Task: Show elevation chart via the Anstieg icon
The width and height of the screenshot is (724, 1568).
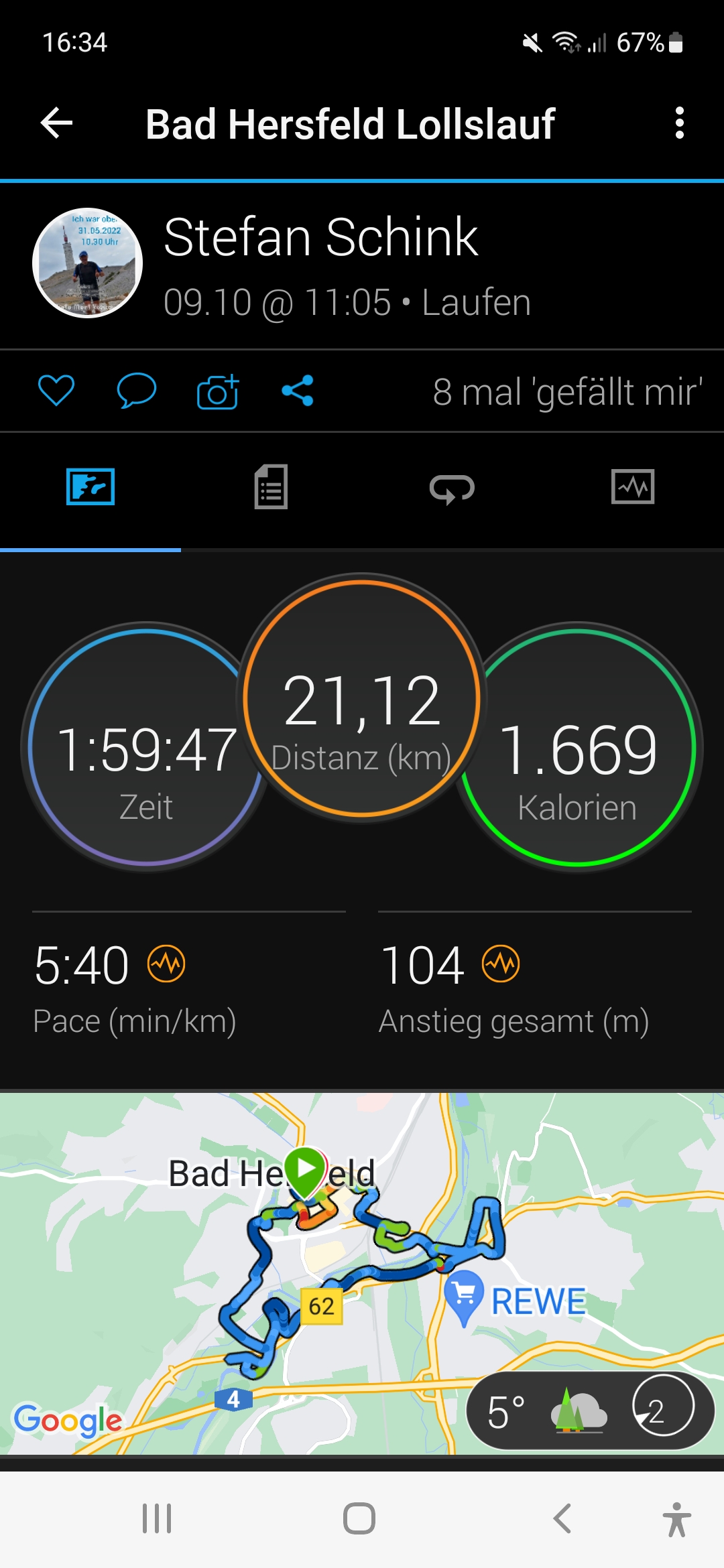Action: coord(501,964)
